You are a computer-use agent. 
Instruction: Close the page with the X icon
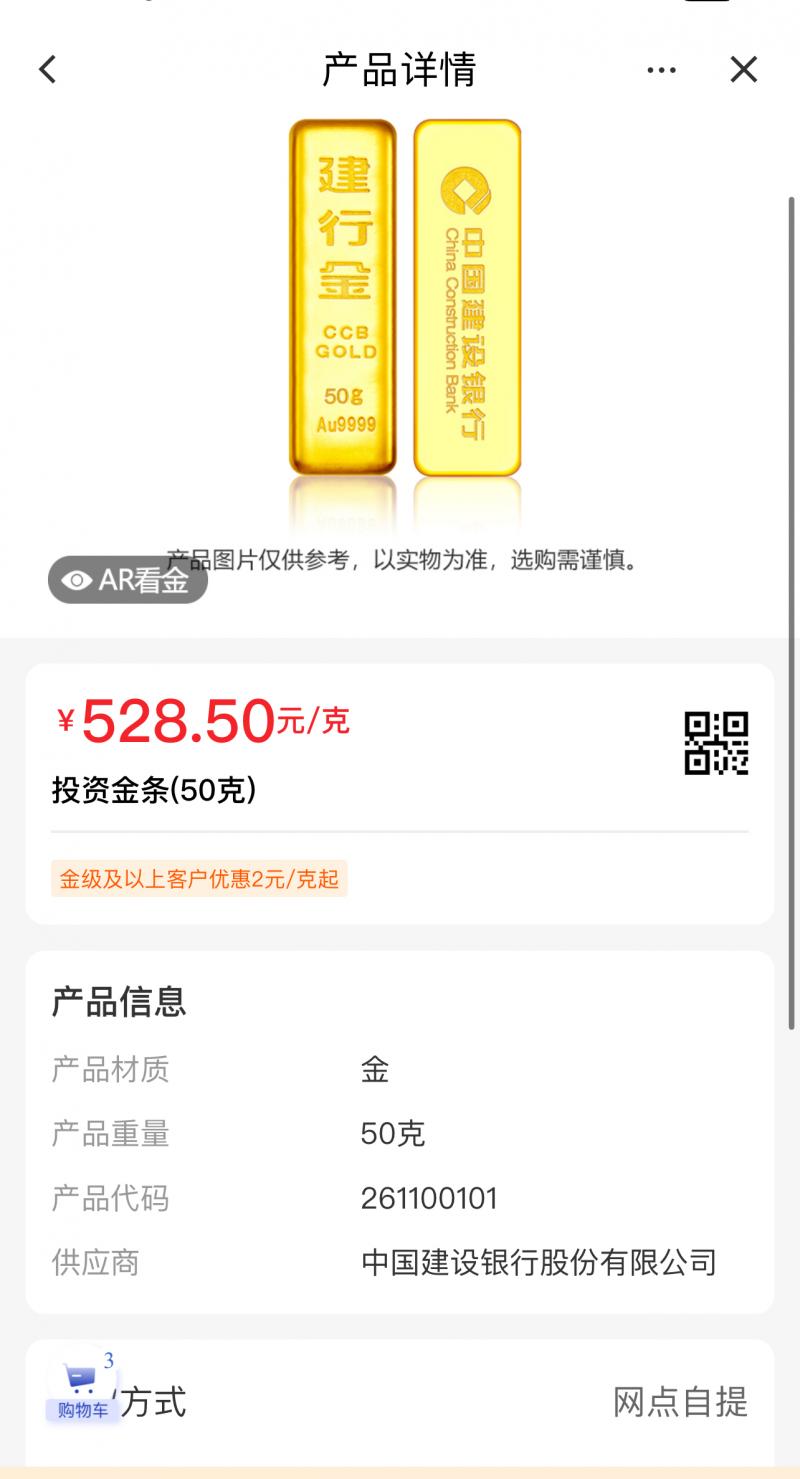(x=742, y=69)
